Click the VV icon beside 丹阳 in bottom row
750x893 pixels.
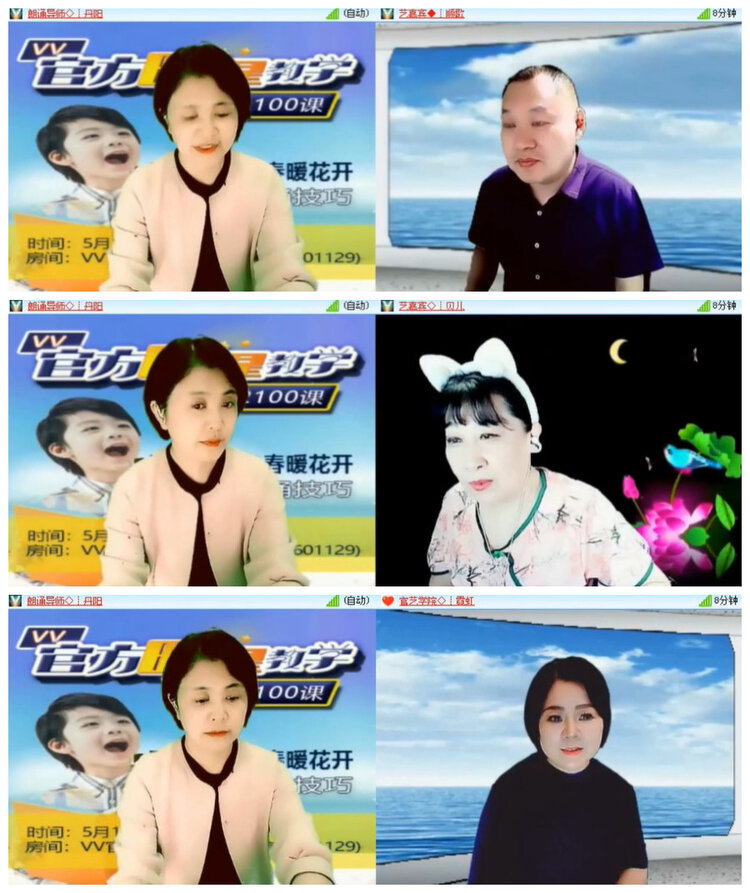tap(14, 598)
